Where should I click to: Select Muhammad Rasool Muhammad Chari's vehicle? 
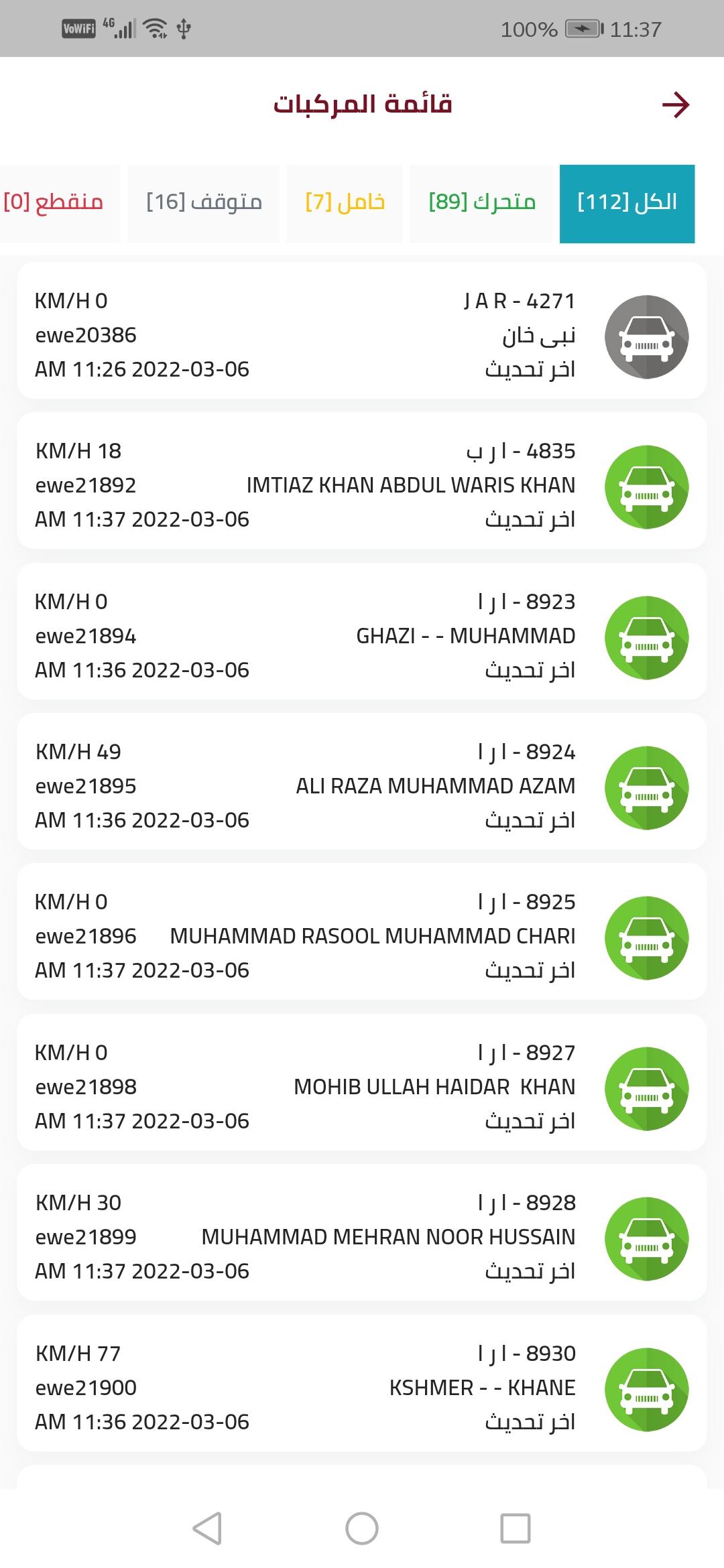click(362, 932)
